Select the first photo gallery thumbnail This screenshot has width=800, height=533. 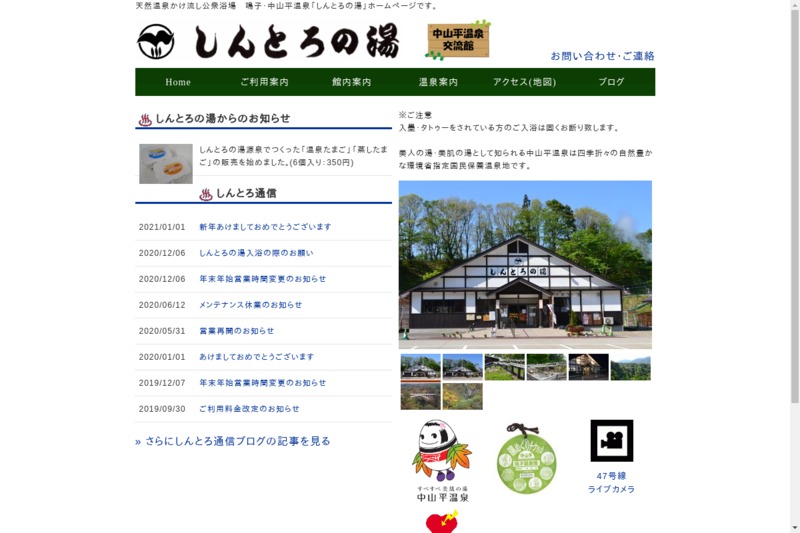tap(420, 367)
